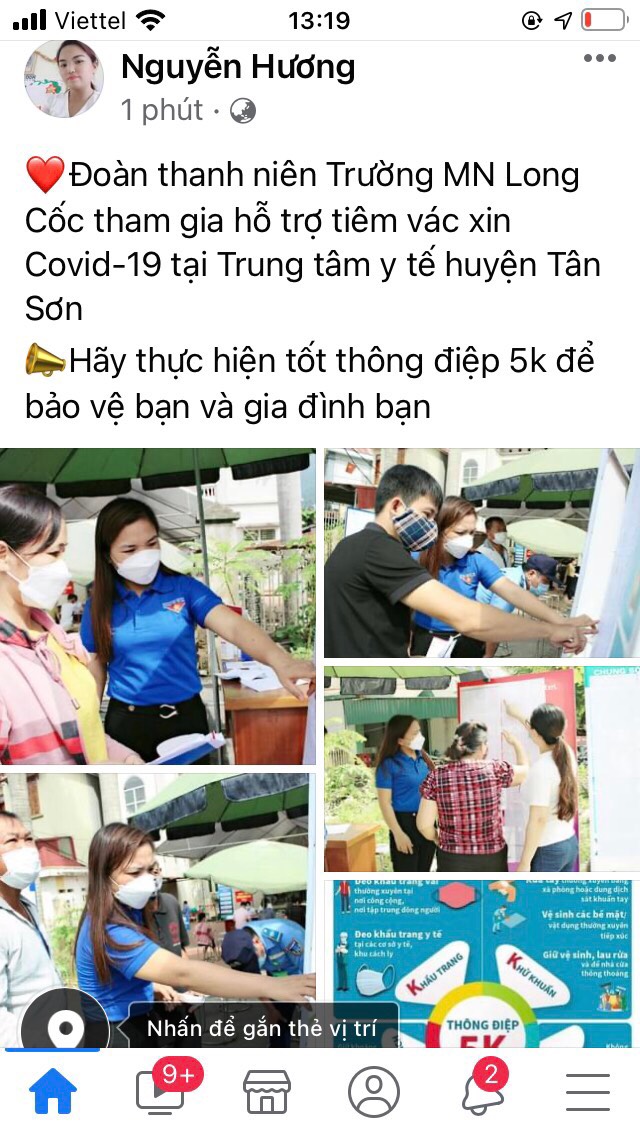Open Nguyễn Hương's profile picture
Screen dimensions: 640x1136
click(x=65, y=80)
